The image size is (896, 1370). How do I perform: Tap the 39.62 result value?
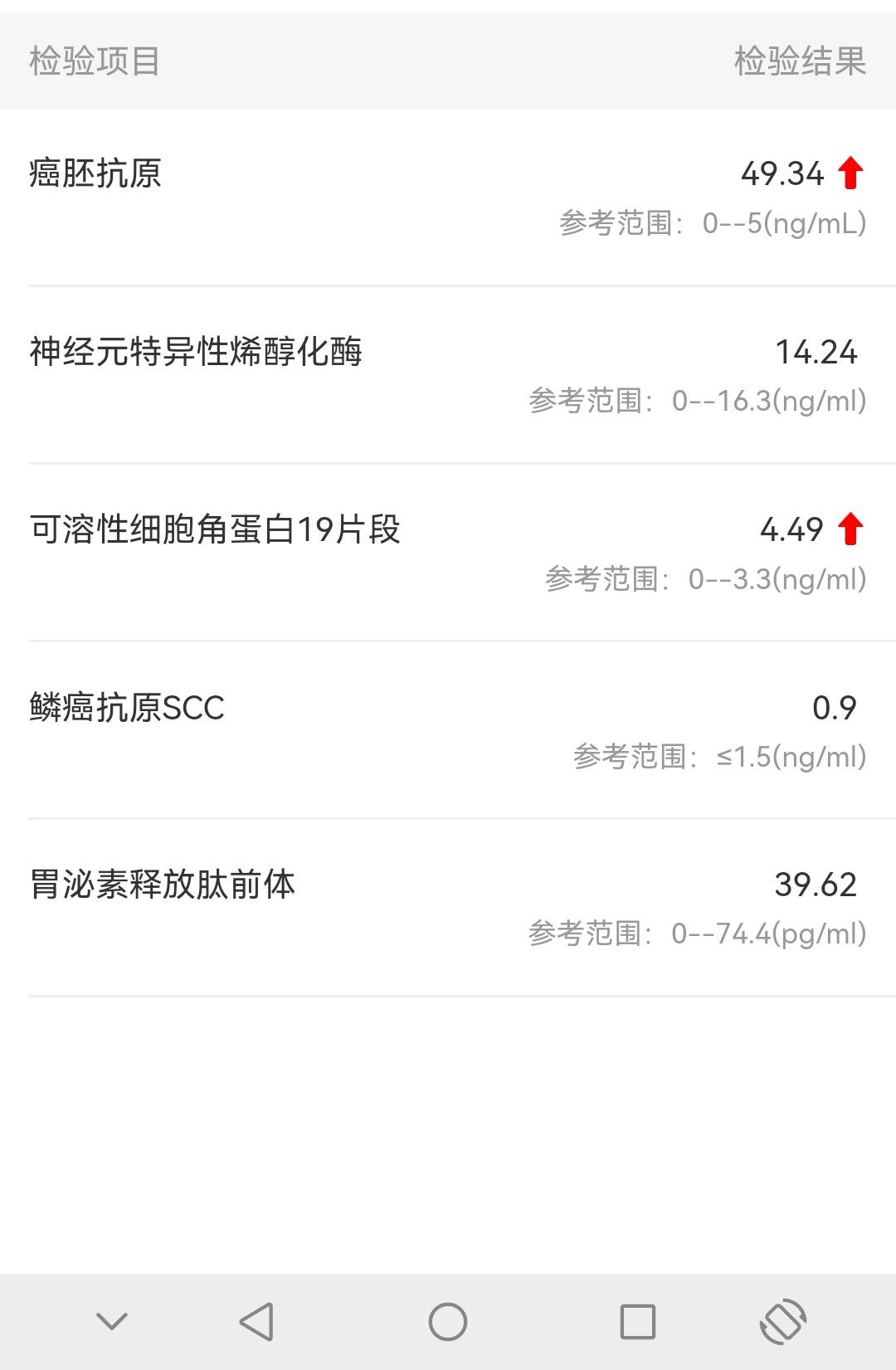tap(816, 885)
